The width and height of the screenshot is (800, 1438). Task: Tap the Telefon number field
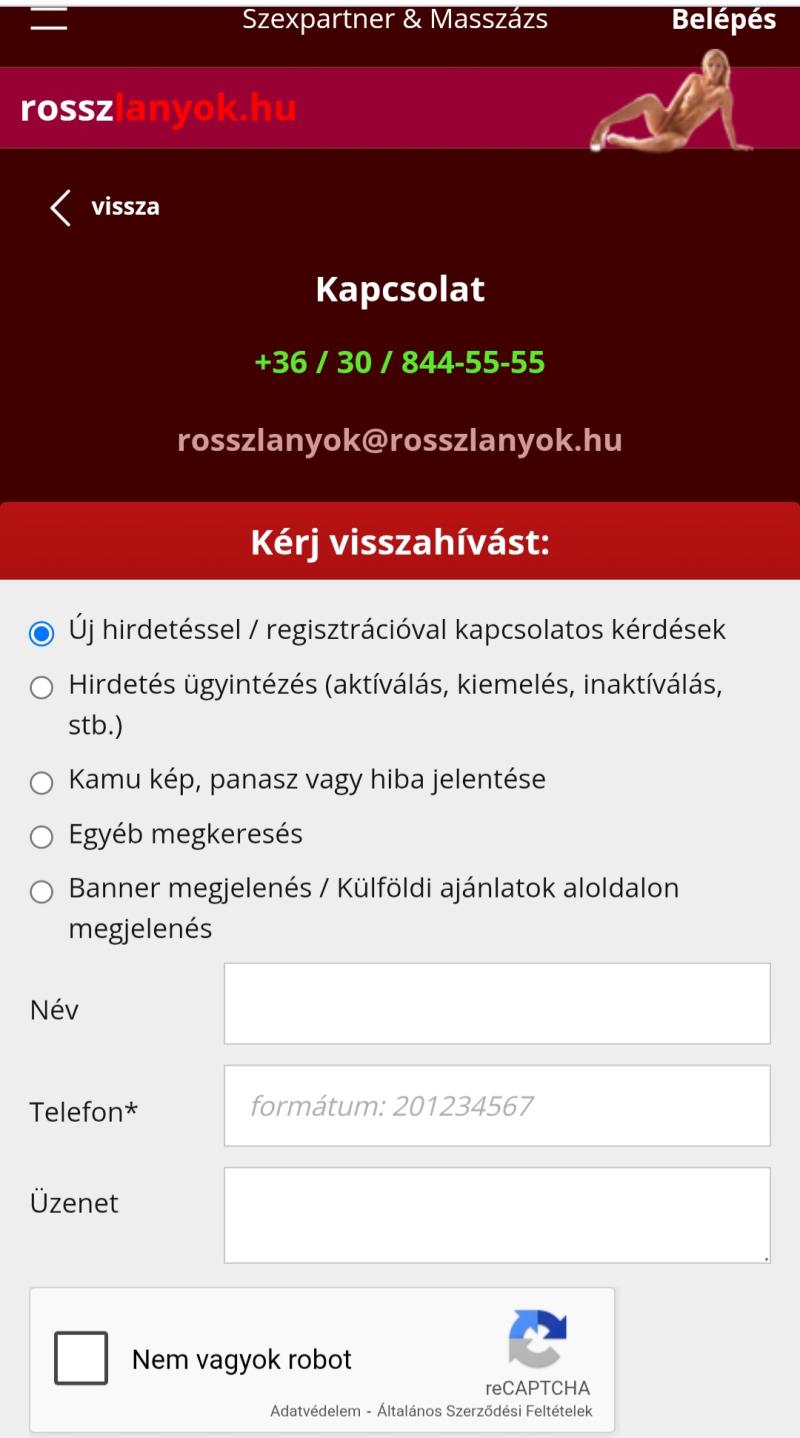tap(497, 1106)
